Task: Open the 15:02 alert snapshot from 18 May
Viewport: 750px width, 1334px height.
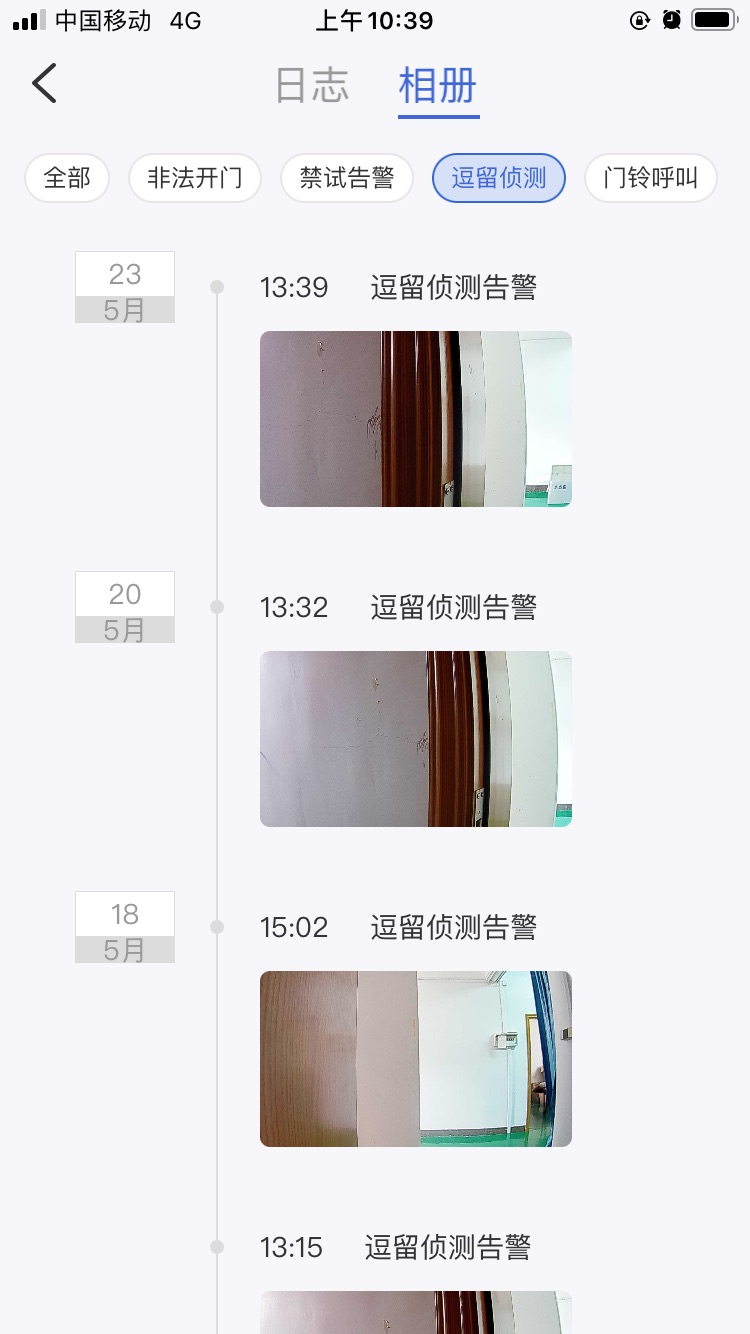Action: (x=416, y=1059)
